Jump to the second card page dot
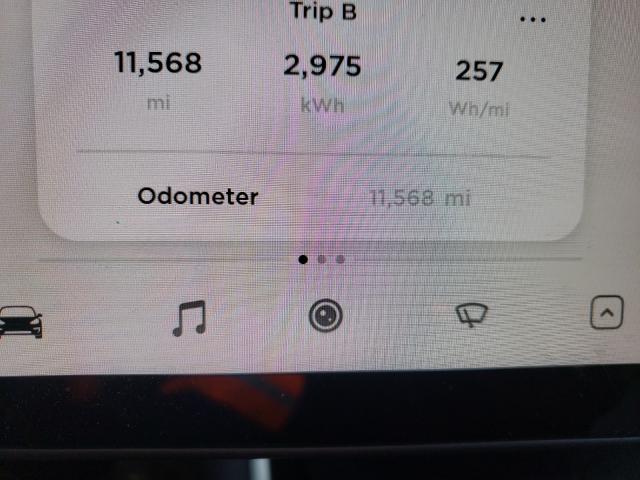The image size is (640, 480). [322, 259]
